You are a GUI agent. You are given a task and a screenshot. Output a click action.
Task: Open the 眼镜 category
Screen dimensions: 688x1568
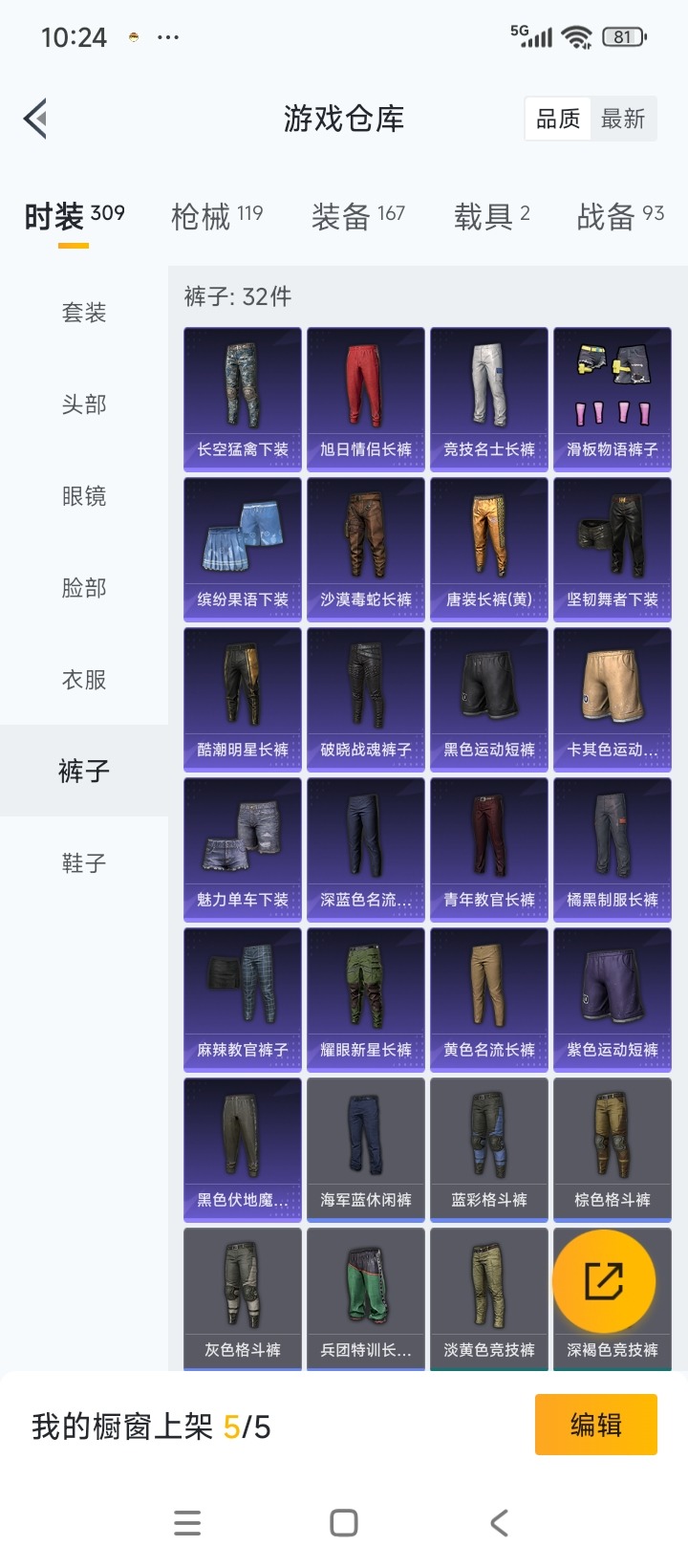84,496
